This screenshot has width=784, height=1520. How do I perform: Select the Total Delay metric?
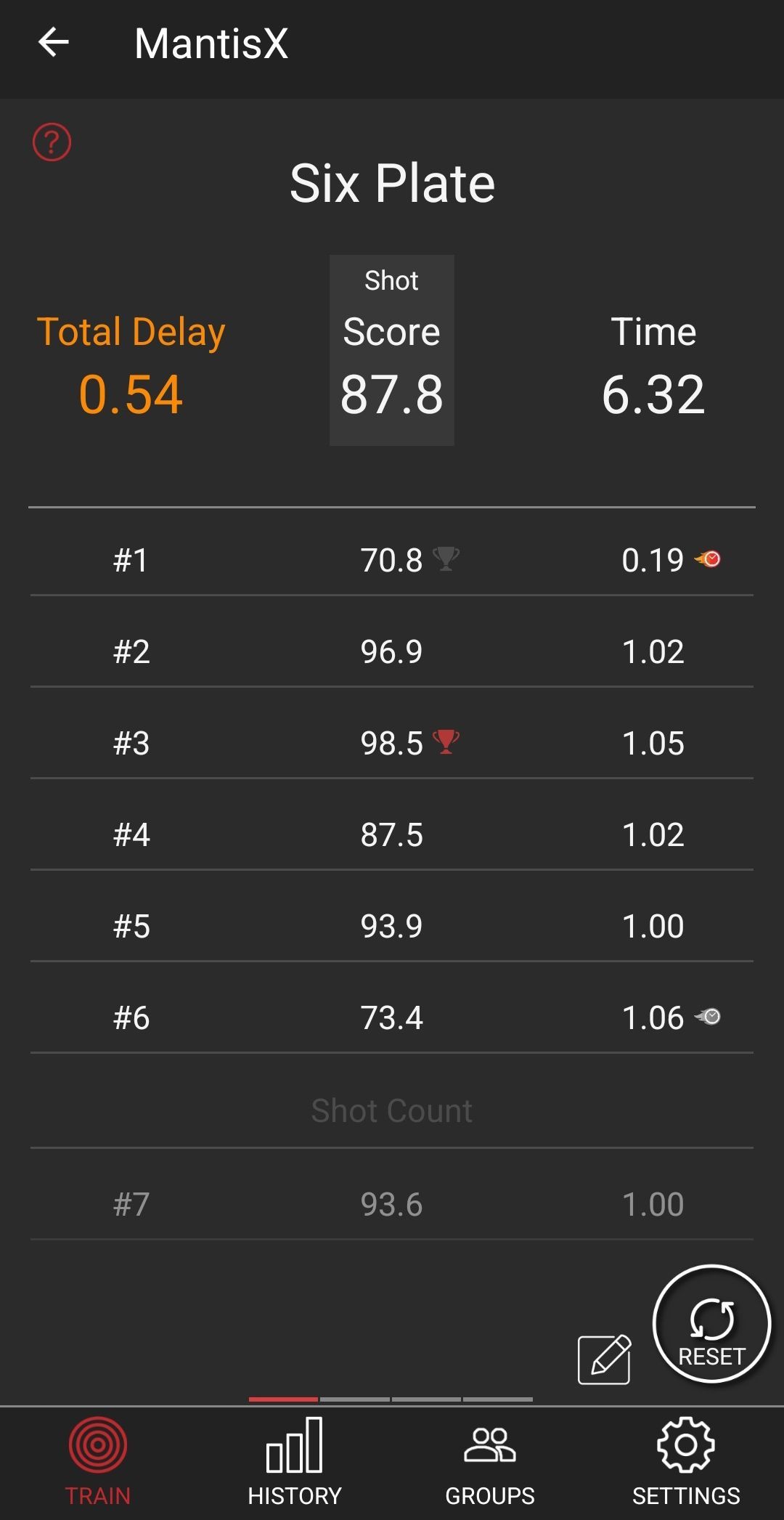tap(131, 365)
